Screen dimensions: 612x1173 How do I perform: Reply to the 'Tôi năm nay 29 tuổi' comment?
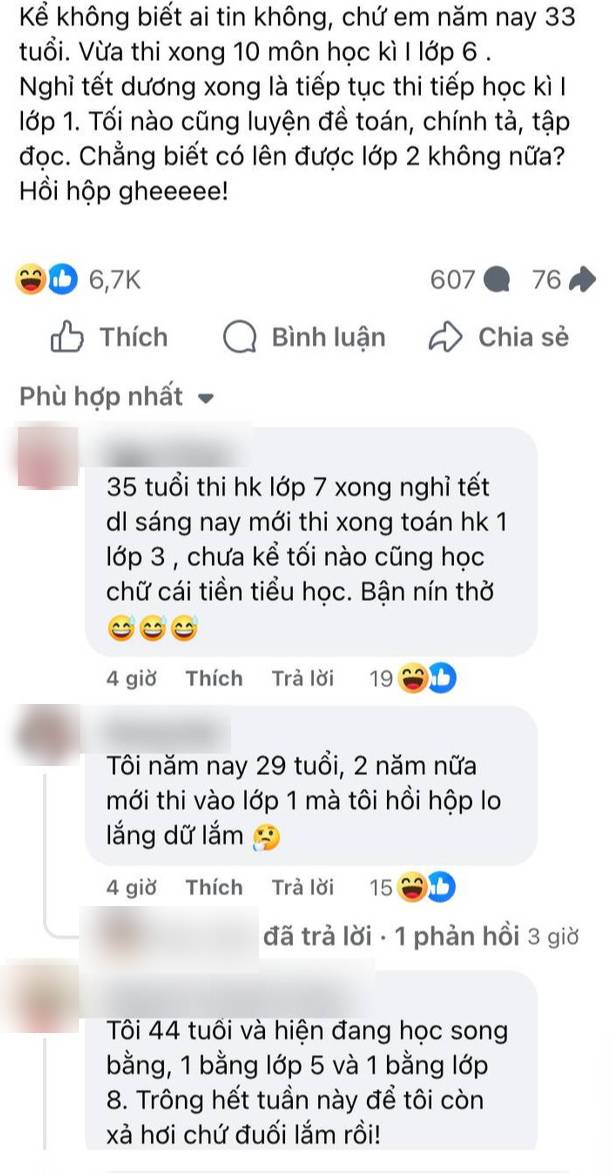(302, 887)
